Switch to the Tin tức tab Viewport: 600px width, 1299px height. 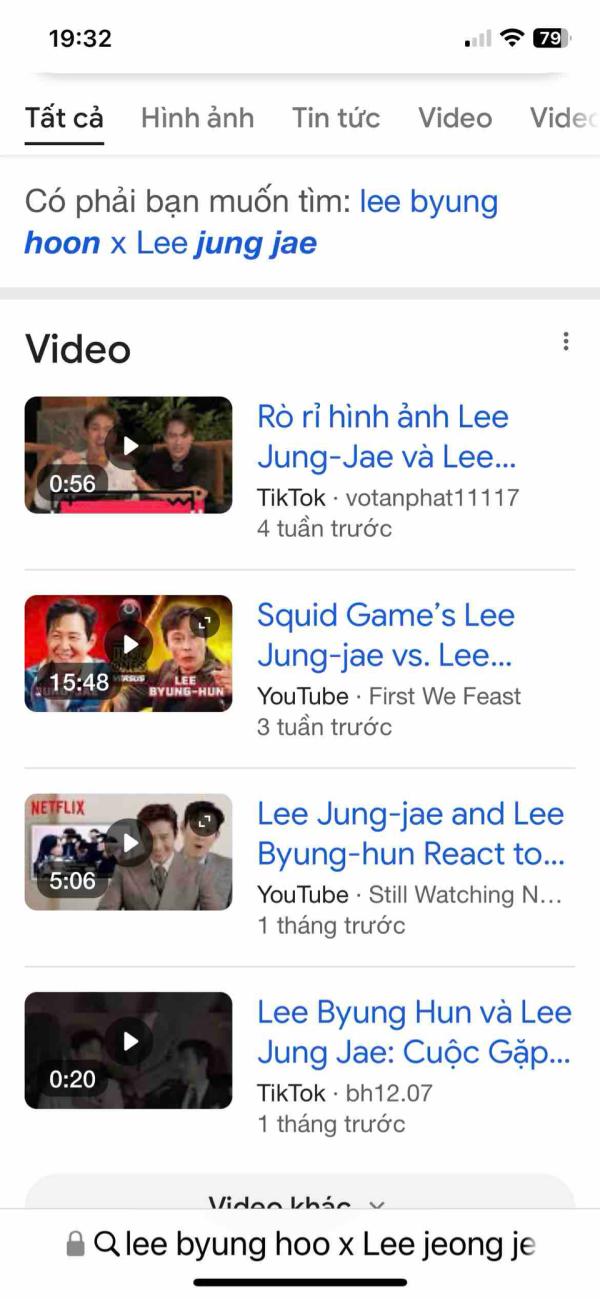[x=336, y=118]
